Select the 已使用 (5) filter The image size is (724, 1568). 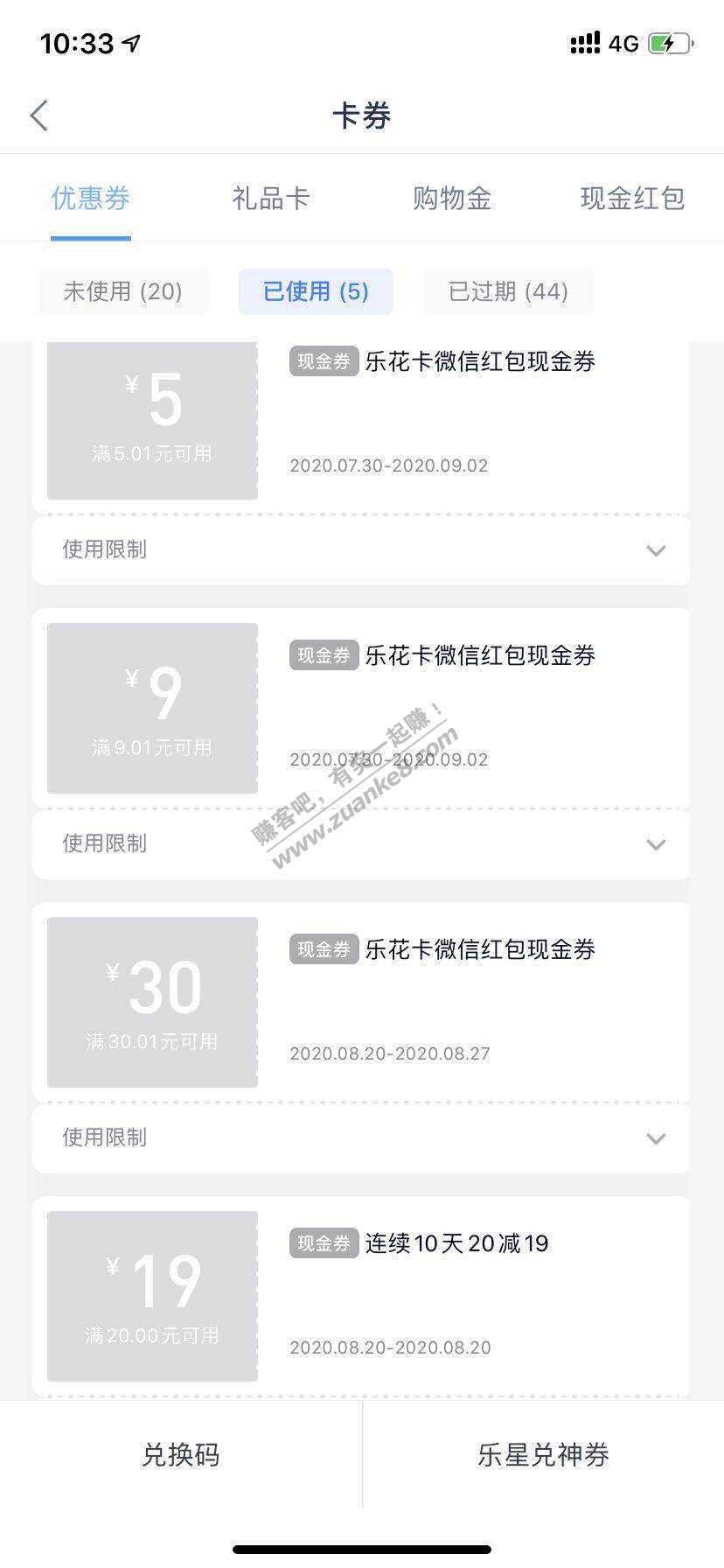(x=316, y=291)
